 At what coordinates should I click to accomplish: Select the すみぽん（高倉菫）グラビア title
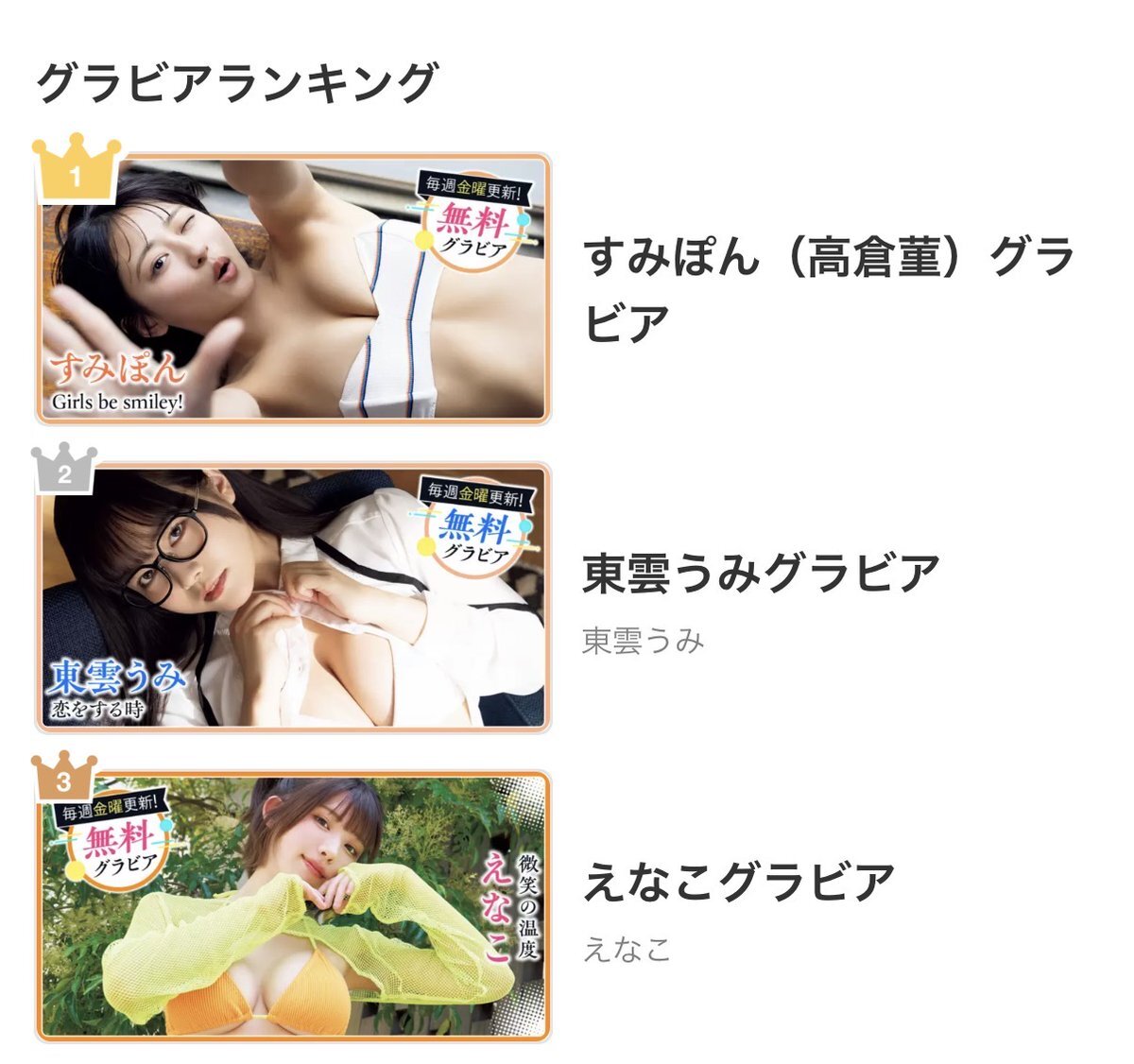[x=828, y=288]
